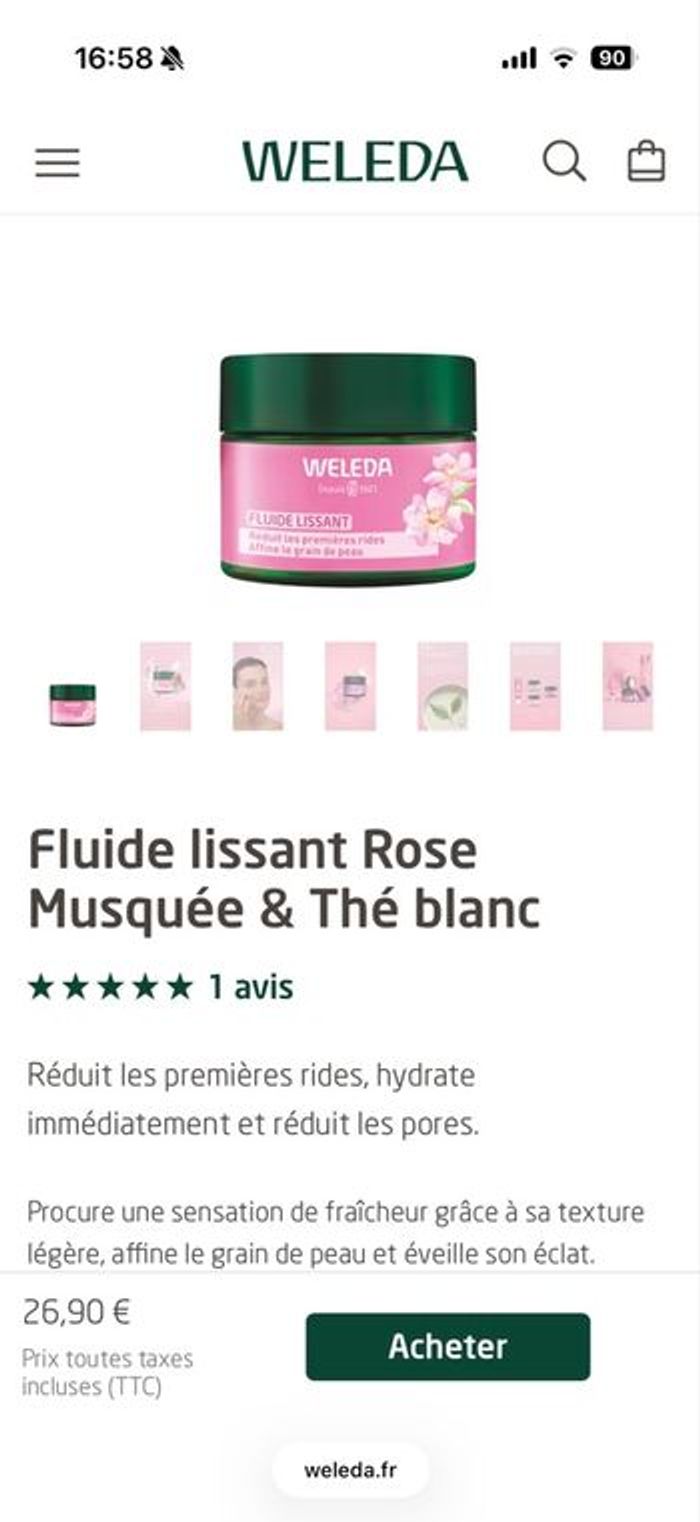700x1522 pixels.
Task: Enlarge the main product image
Action: (x=348, y=468)
